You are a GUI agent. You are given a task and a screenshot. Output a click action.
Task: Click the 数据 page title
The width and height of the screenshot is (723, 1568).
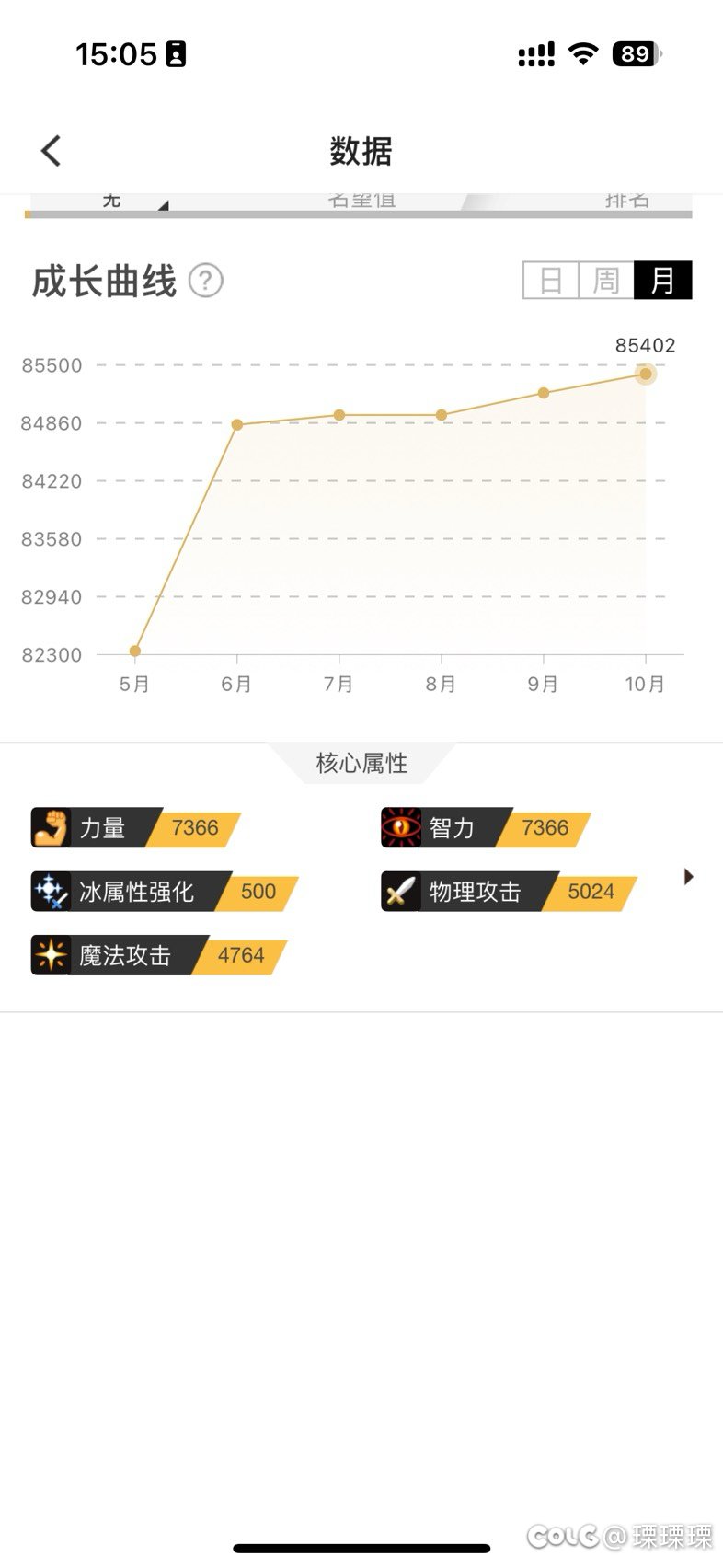pos(361,152)
